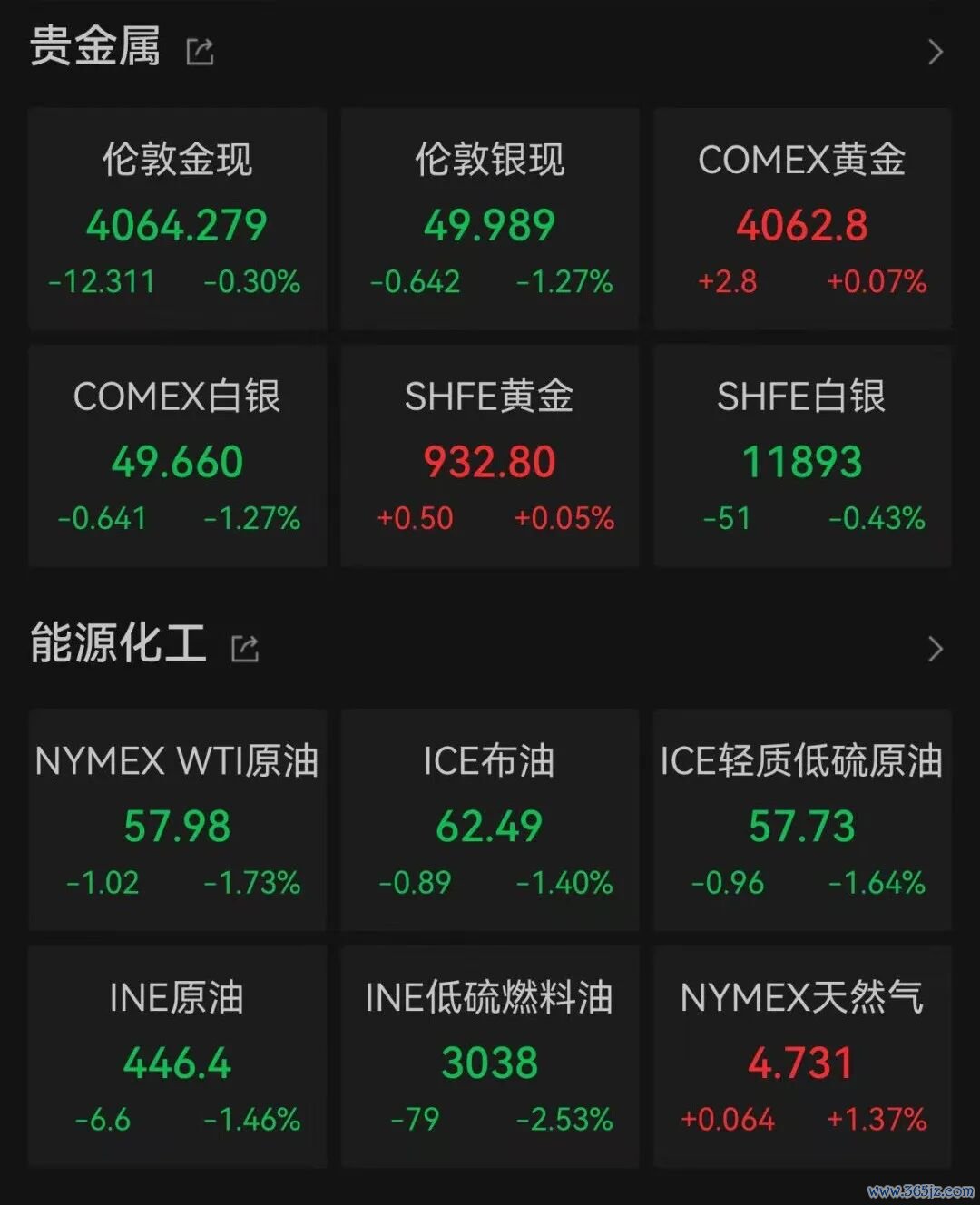980x1205 pixels.
Task: Share the 贵金属 section
Action: tap(200, 52)
